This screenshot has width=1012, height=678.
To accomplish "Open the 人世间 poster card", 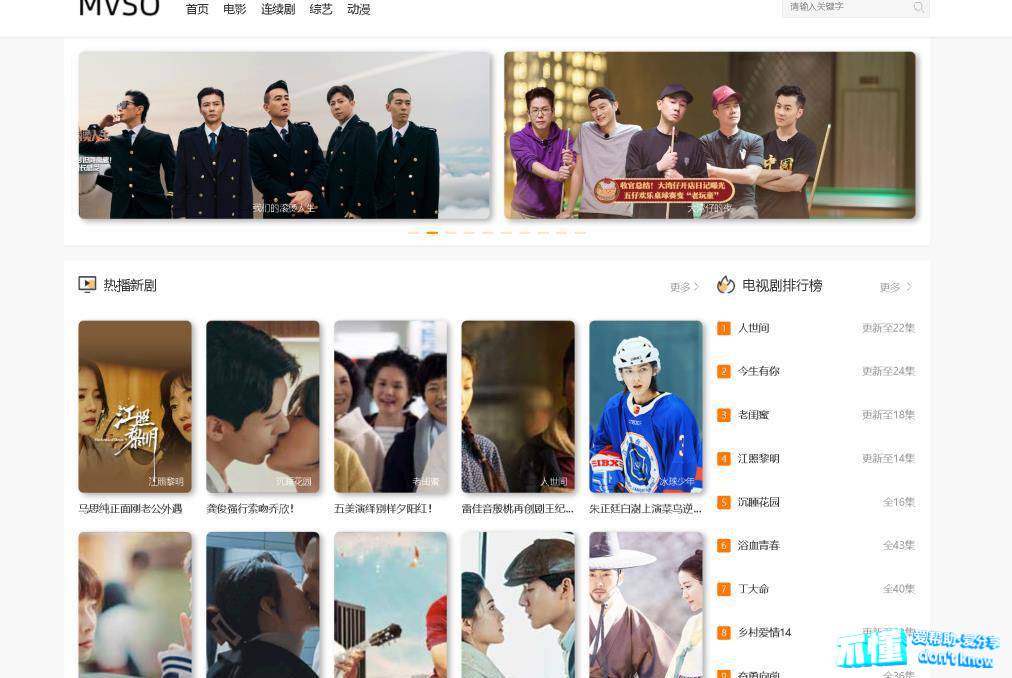I will [x=518, y=406].
